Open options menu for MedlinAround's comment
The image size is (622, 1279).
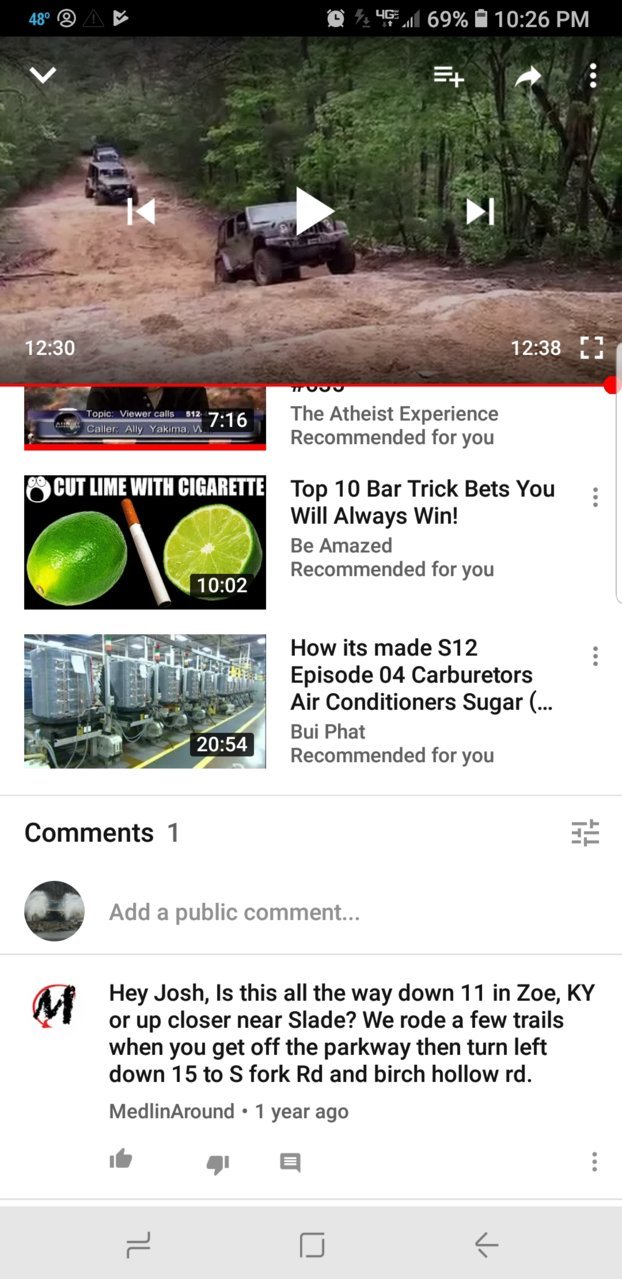tap(594, 1161)
